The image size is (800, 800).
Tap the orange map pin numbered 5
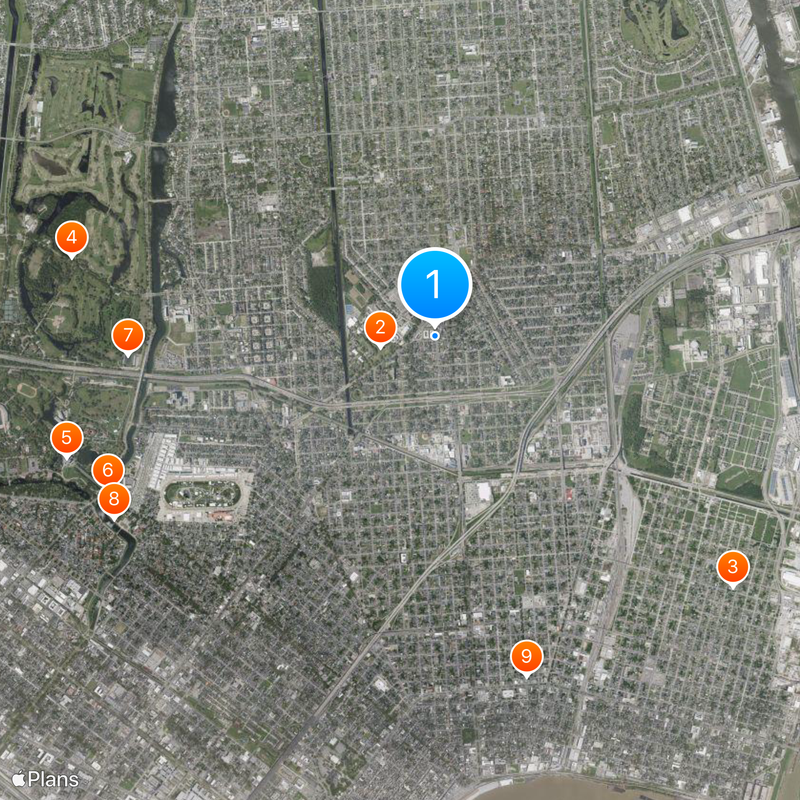pos(67,437)
